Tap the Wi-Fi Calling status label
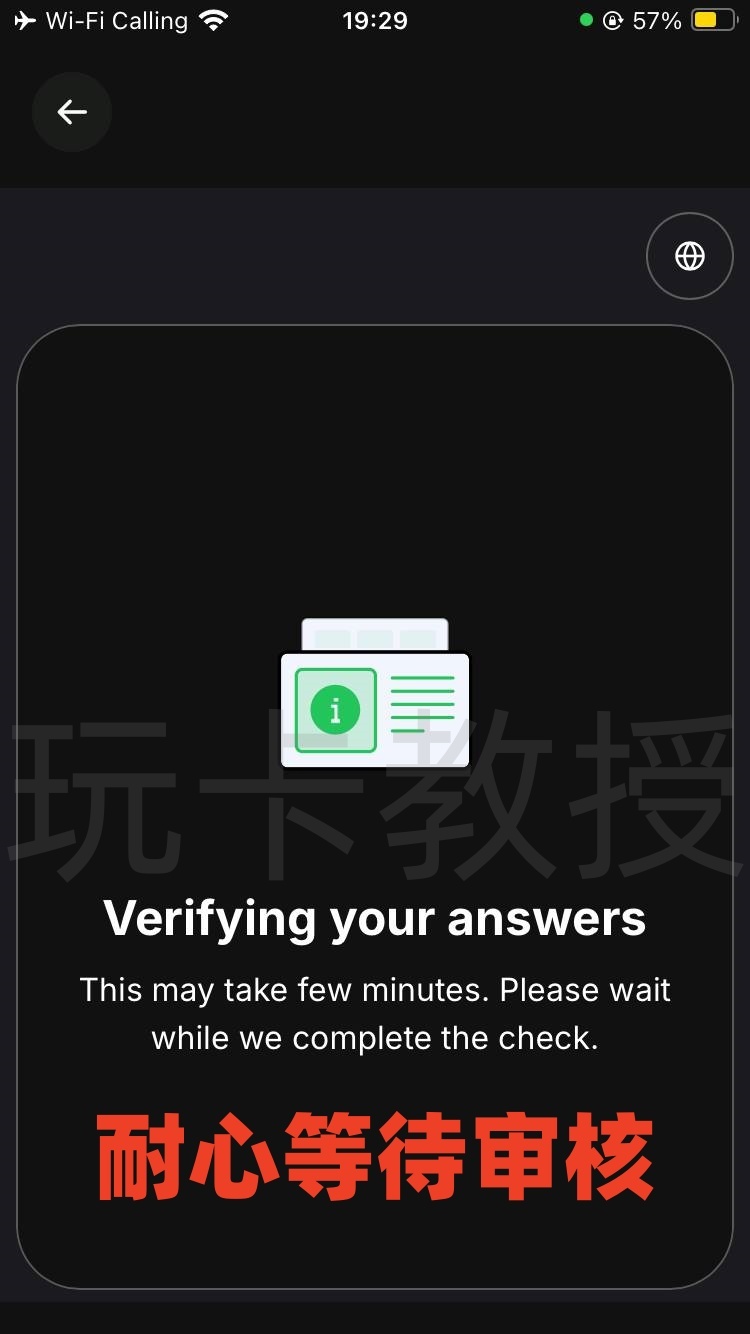750x1334 pixels. [x=116, y=20]
